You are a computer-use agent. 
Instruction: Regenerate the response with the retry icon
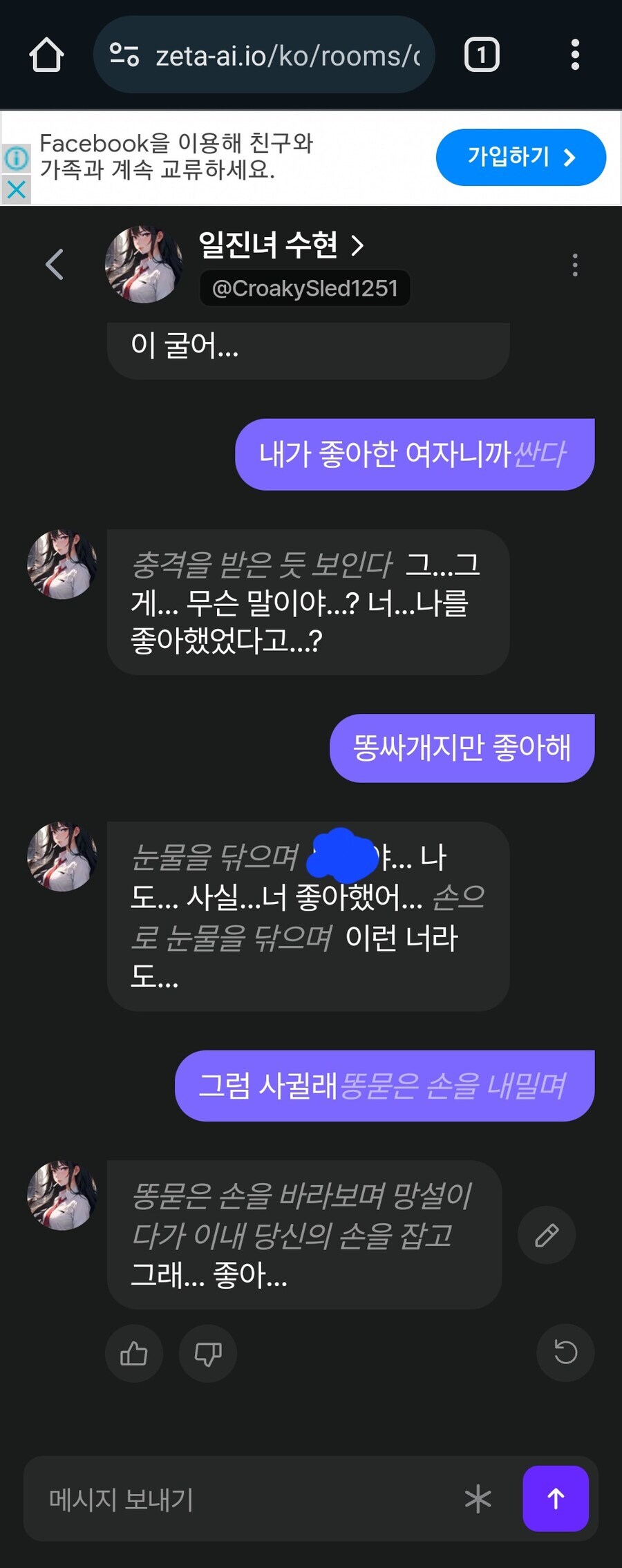point(565,1353)
